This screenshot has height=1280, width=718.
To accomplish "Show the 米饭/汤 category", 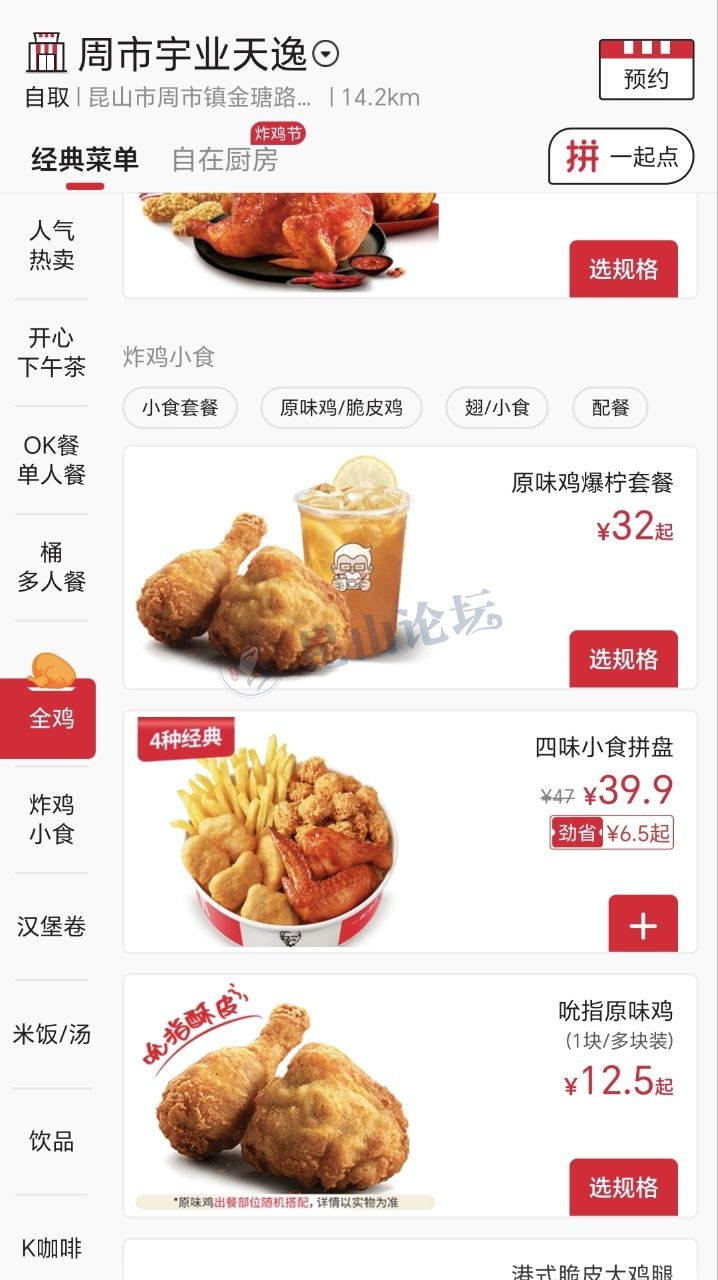I will click(52, 1034).
